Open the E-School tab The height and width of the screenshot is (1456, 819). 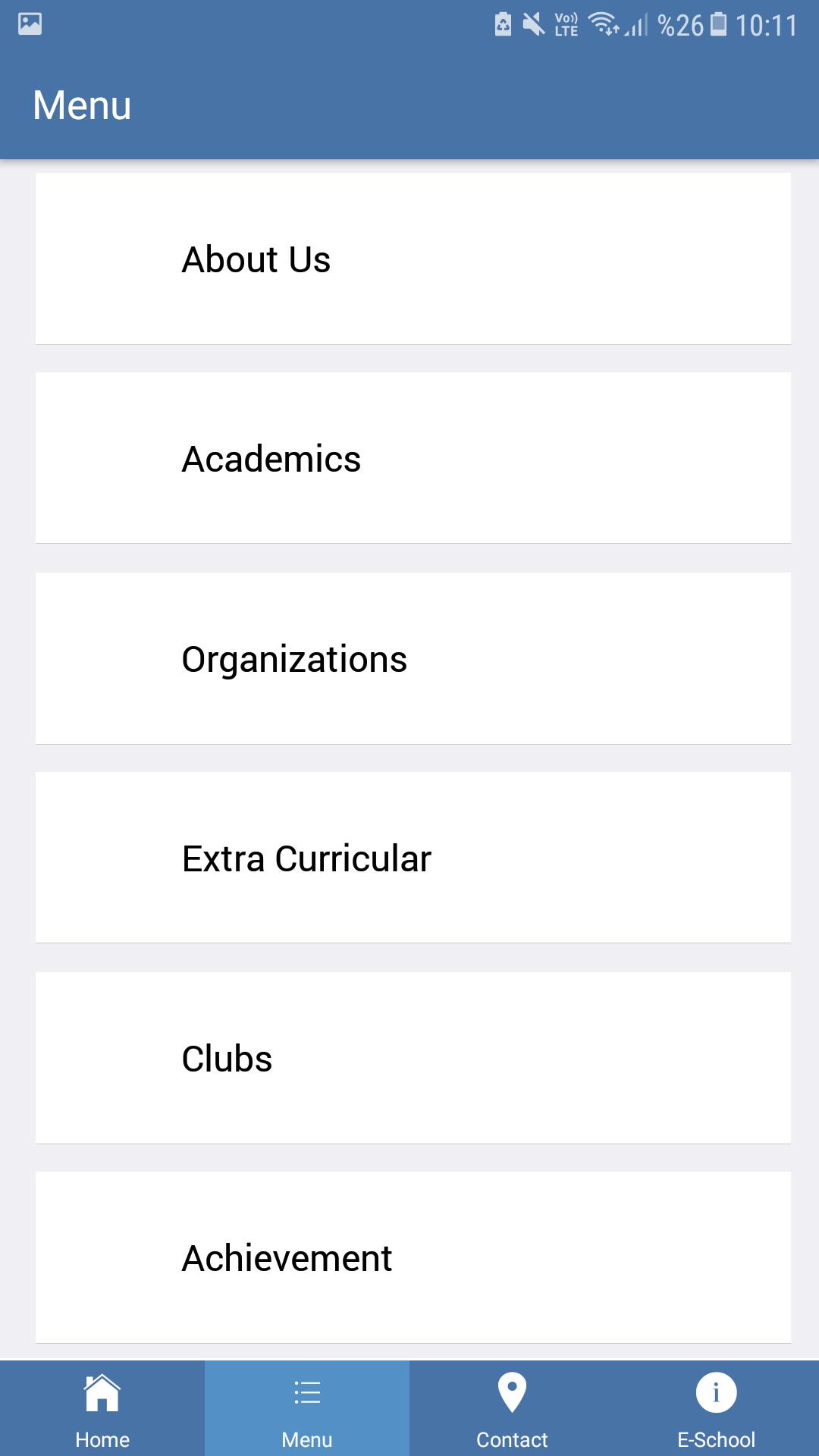(717, 1408)
